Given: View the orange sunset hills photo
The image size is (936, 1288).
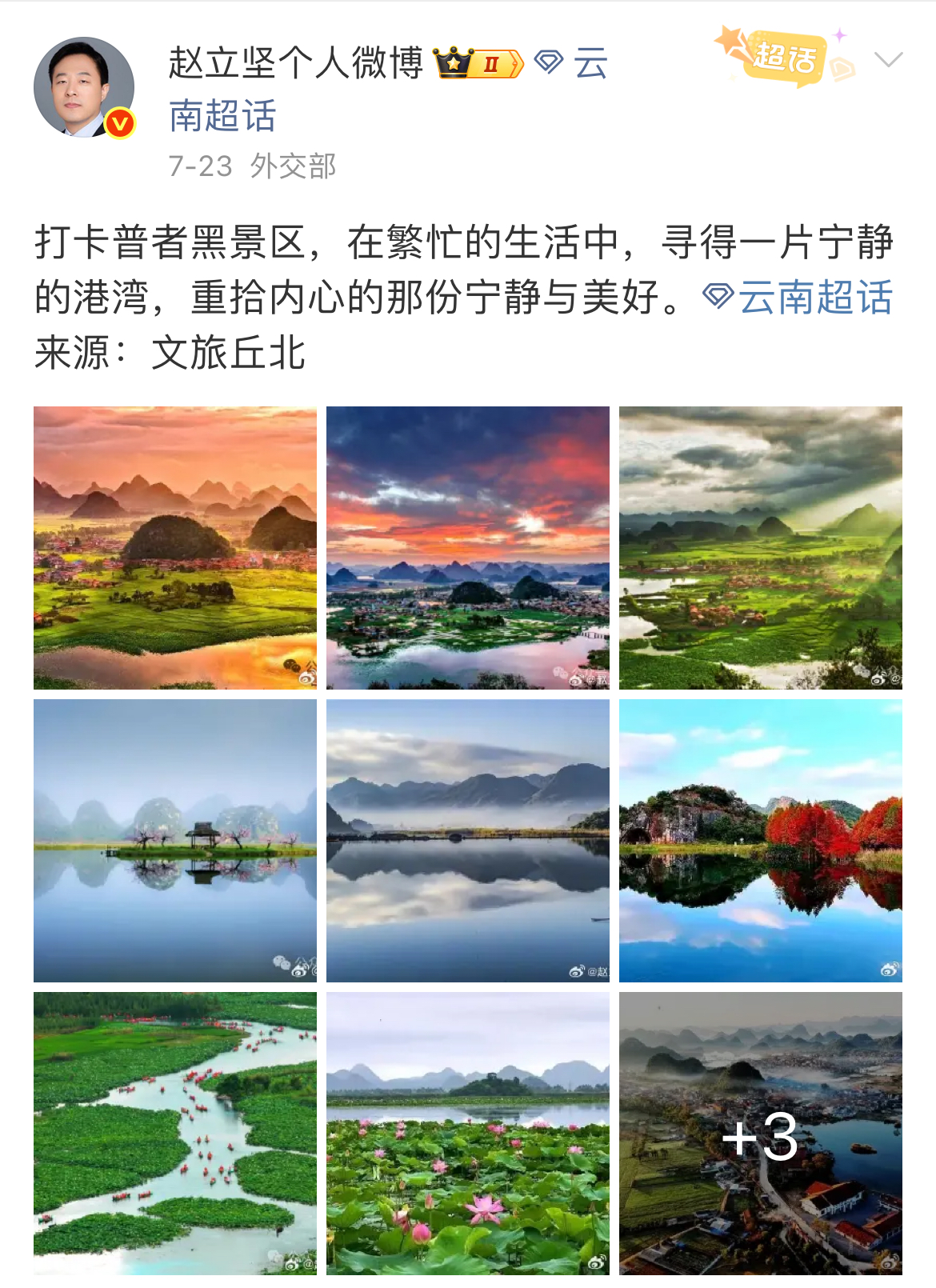Looking at the screenshot, I should [174, 548].
